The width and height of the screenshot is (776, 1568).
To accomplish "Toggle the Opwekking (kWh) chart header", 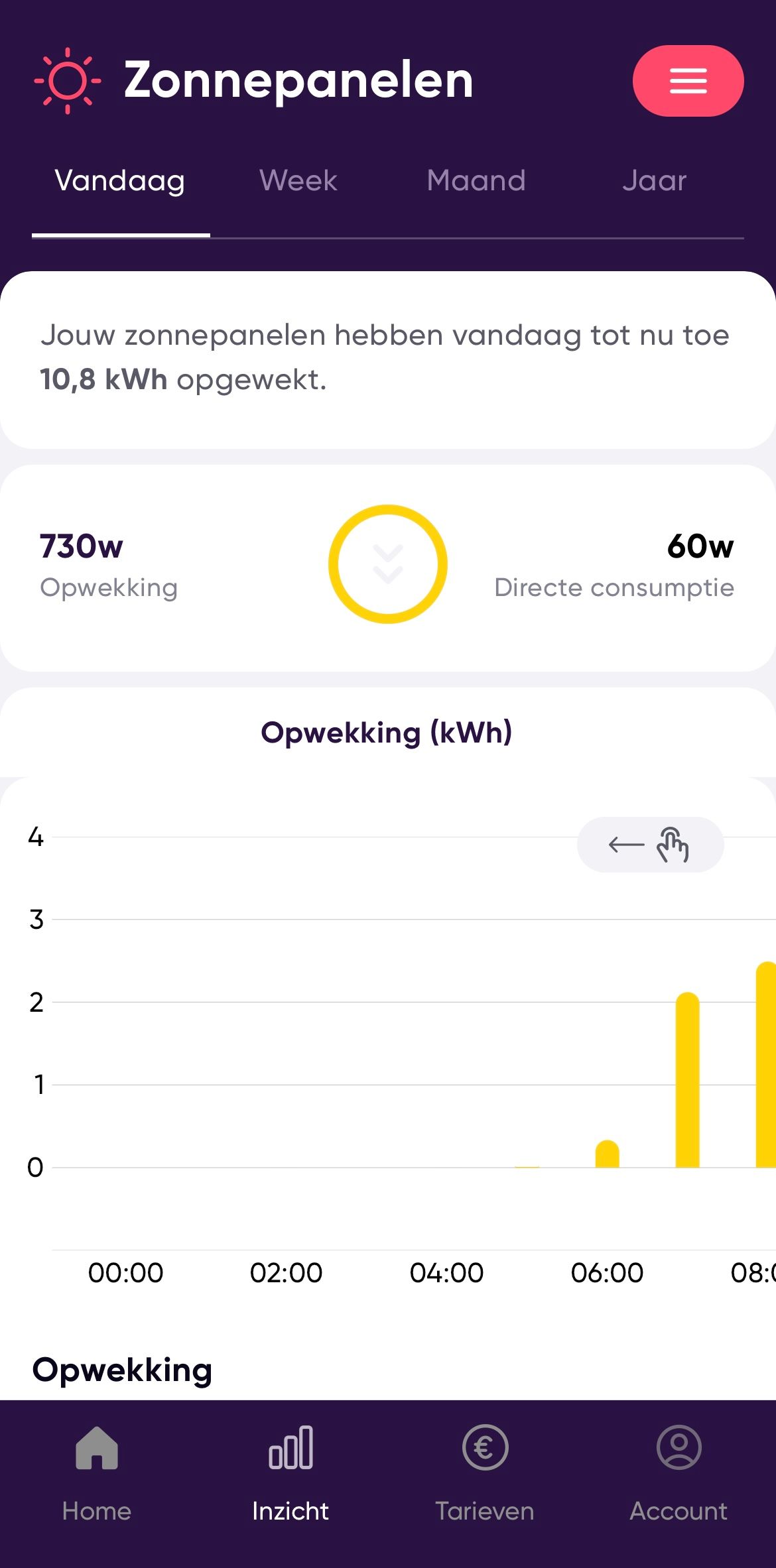I will [x=387, y=732].
